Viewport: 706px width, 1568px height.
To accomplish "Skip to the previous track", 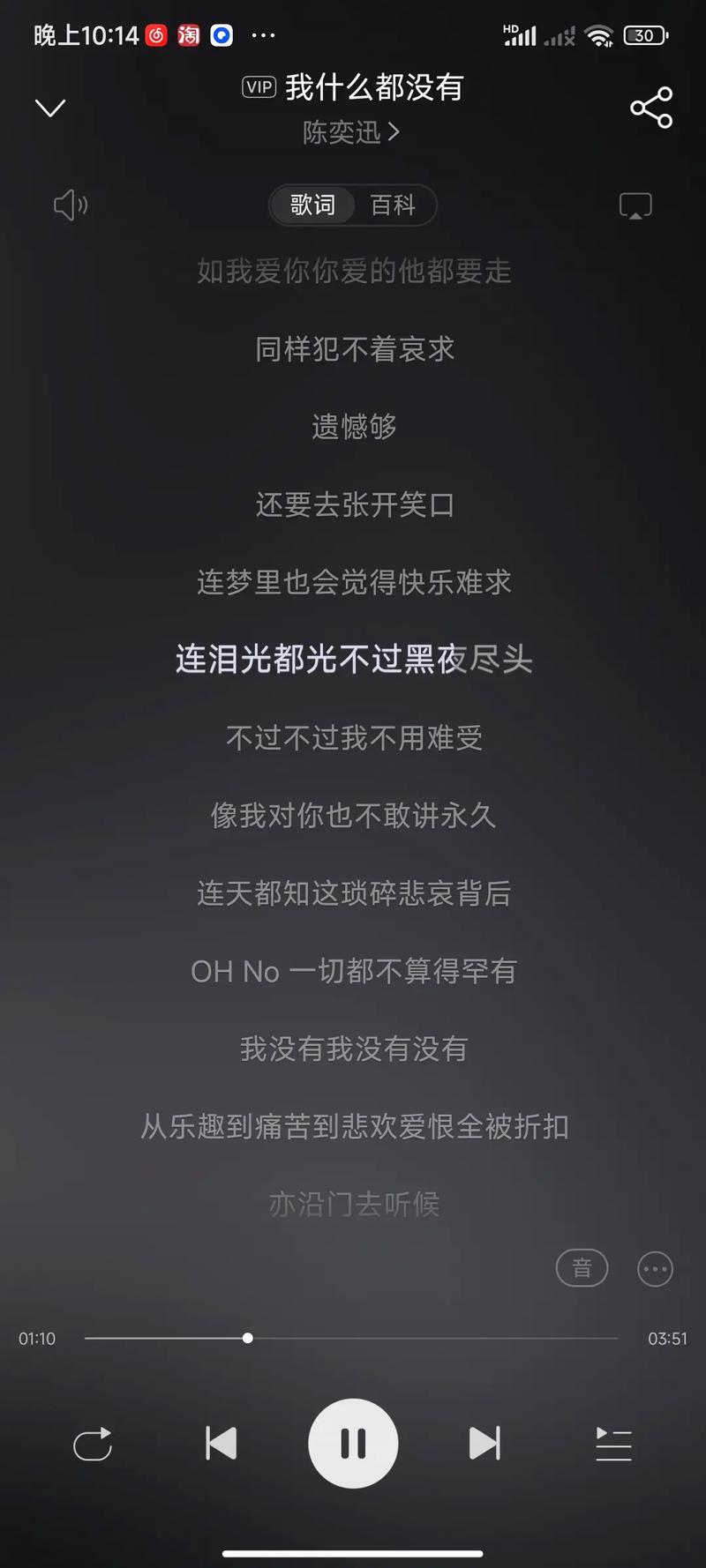I will tap(221, 1444).
